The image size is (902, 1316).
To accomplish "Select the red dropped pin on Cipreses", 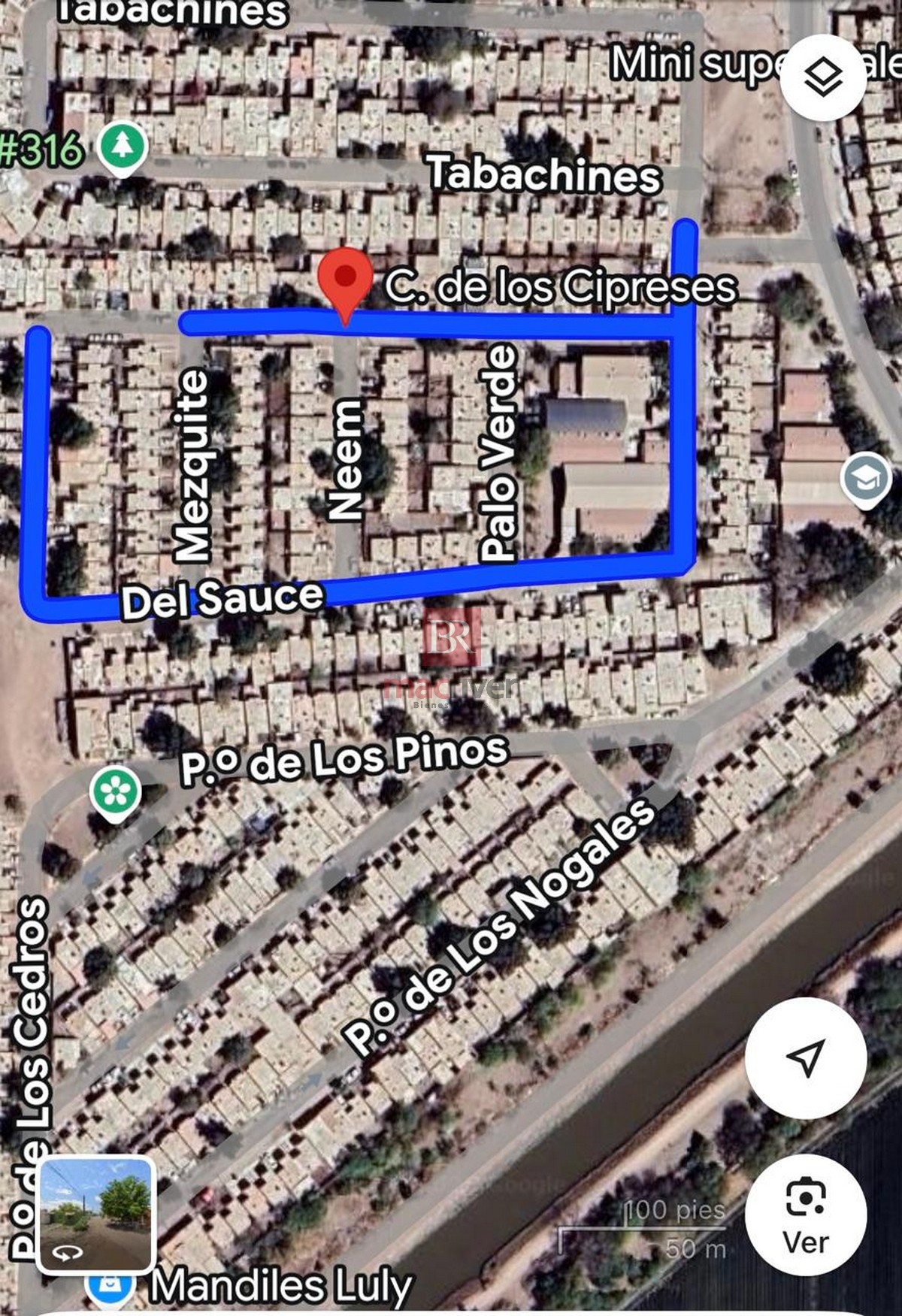I will pyautogui.click(x=345, y=280).
